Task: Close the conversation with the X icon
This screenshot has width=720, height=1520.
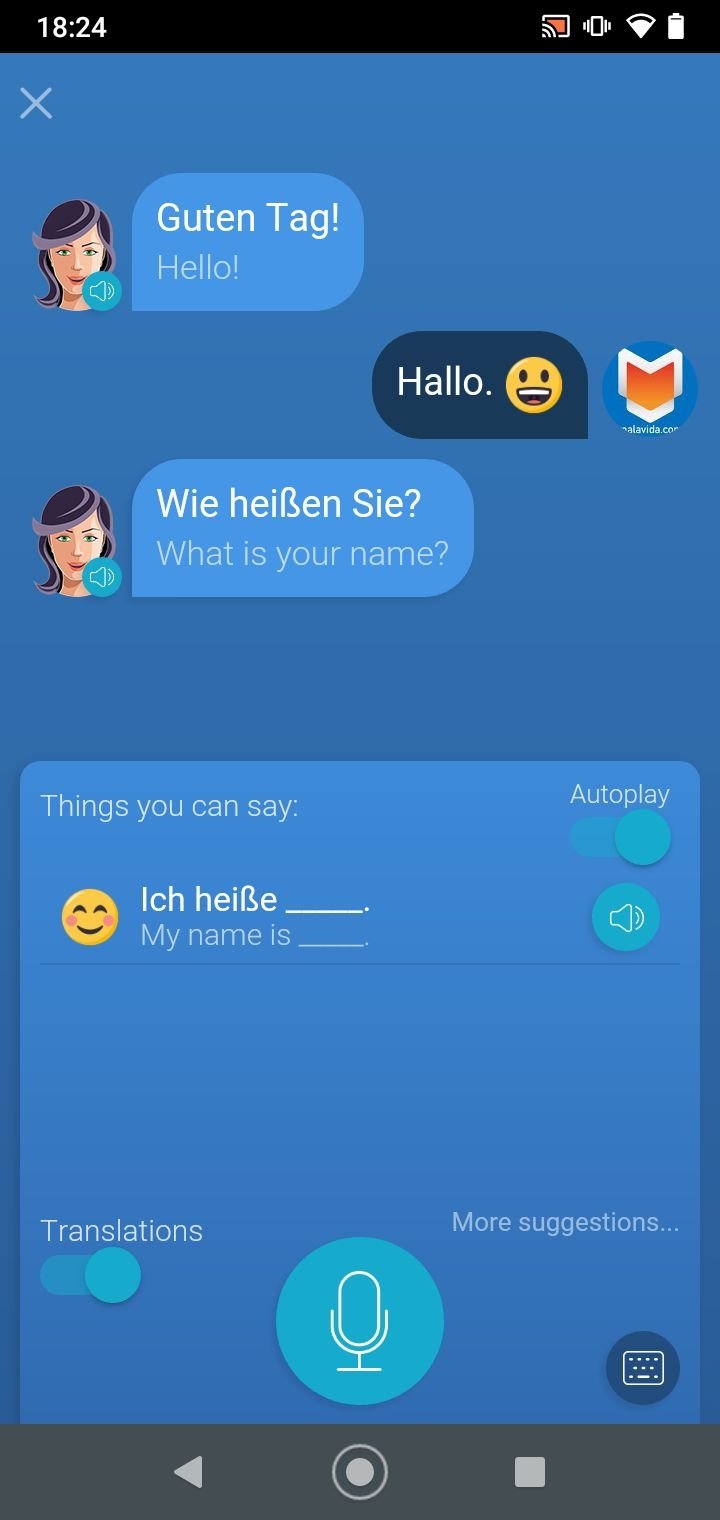Action: [36, 103]
